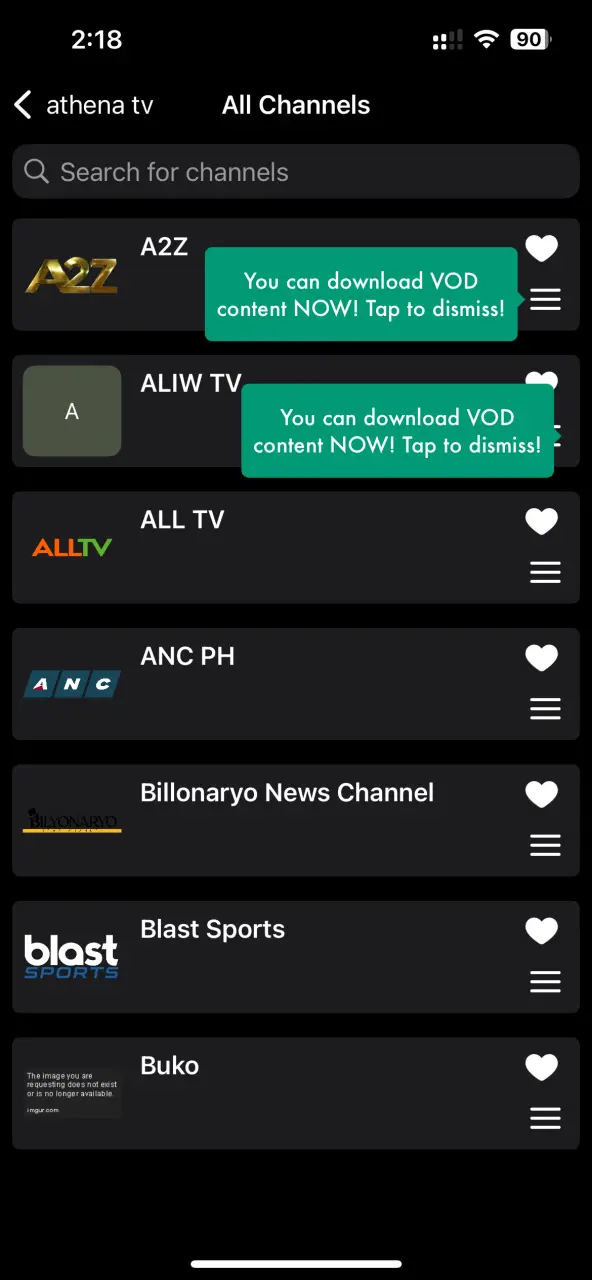Open the A2Z hamburger menu

click(x=545, y=299)
